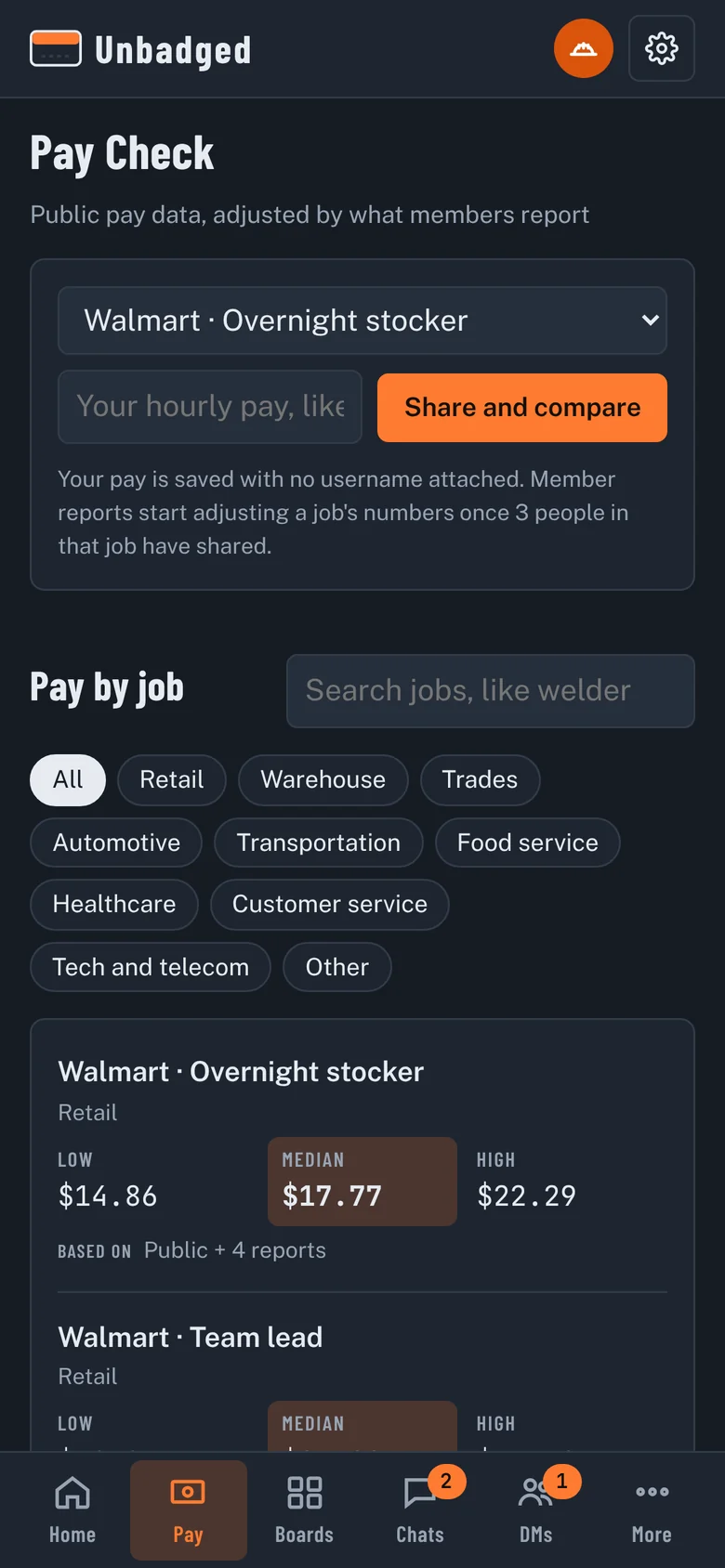Filter by Transportation

point(319,843)
